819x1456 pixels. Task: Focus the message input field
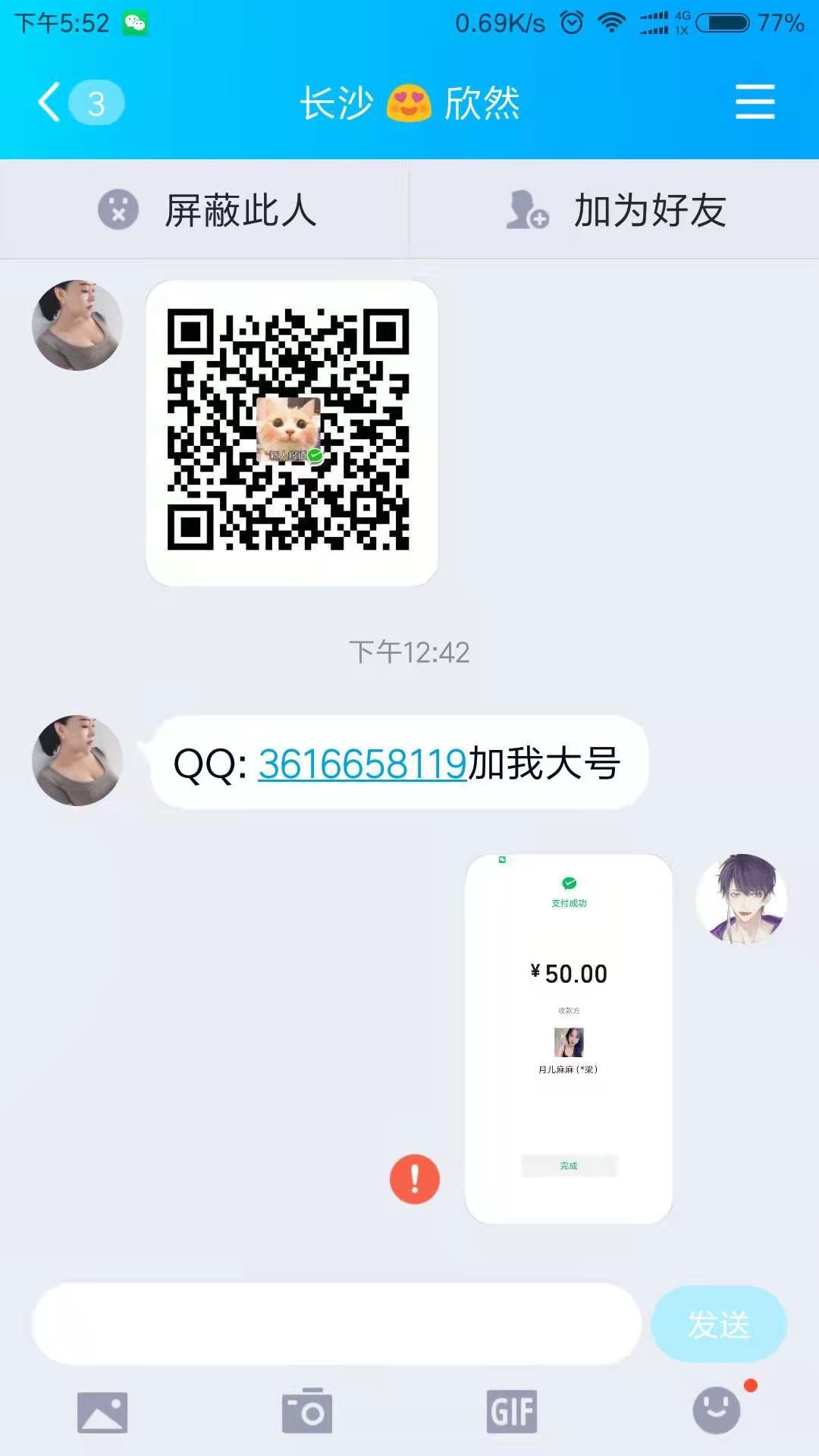(x=336, y=1324)
